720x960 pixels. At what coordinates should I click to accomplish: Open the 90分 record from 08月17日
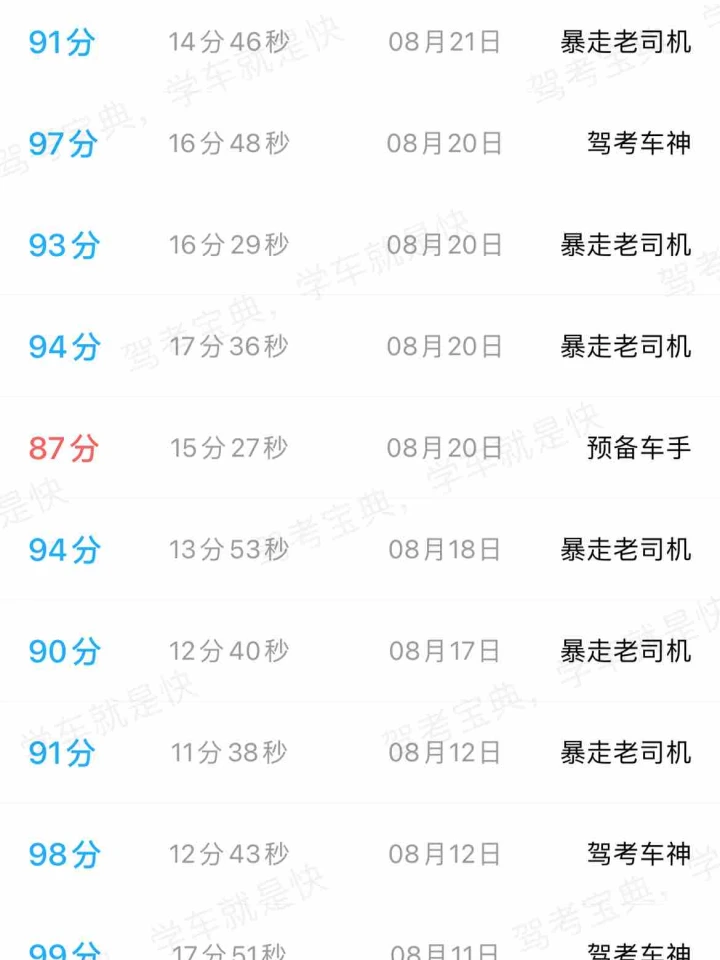360,651
